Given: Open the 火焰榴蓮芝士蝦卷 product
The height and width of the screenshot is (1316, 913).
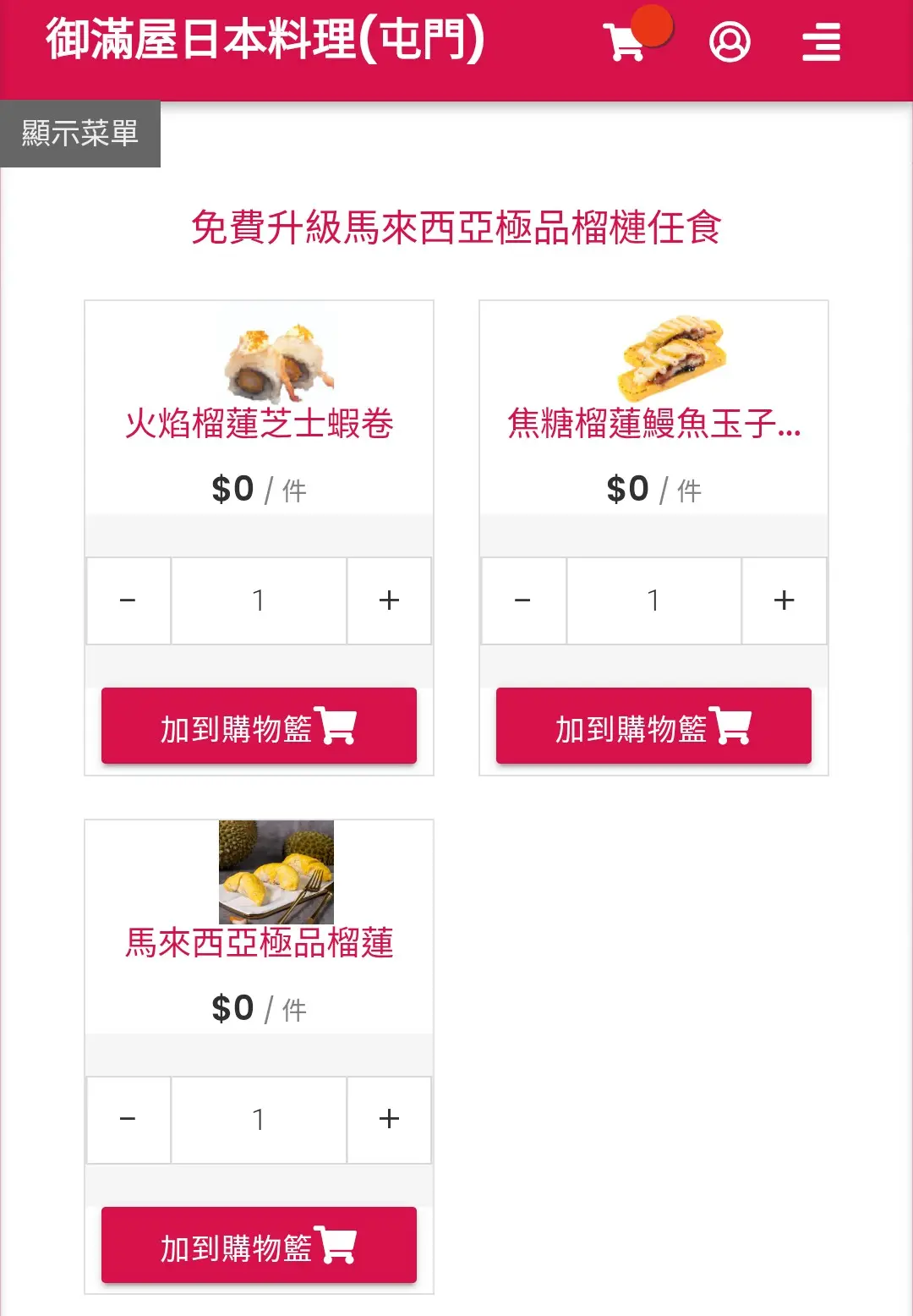Looking at the screenshot, I should click(259, 423).
